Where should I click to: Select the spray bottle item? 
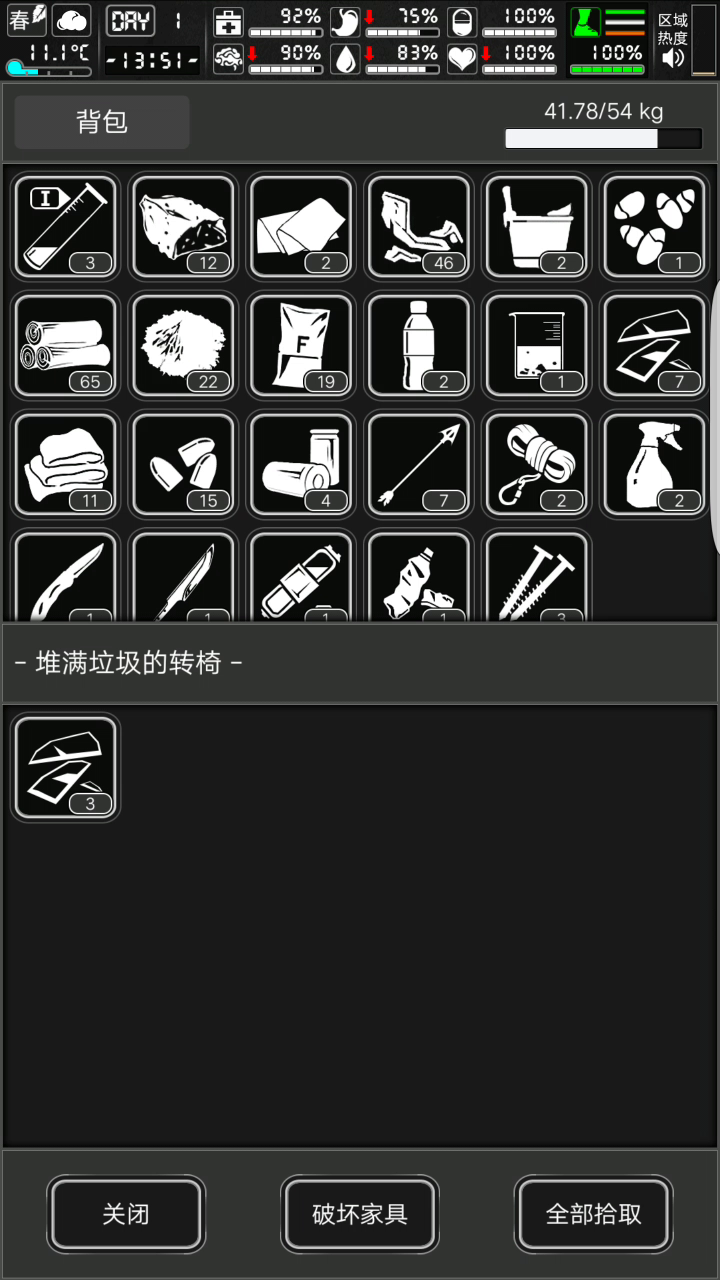click(655, 463)
